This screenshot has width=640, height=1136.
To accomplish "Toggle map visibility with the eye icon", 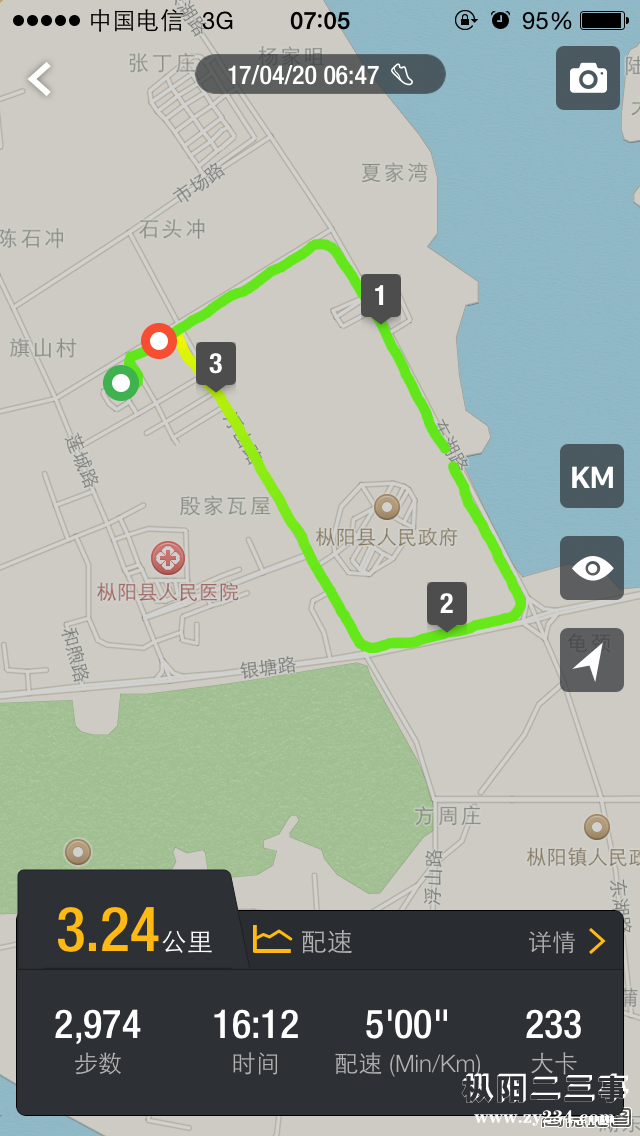I will click(592, 568).
